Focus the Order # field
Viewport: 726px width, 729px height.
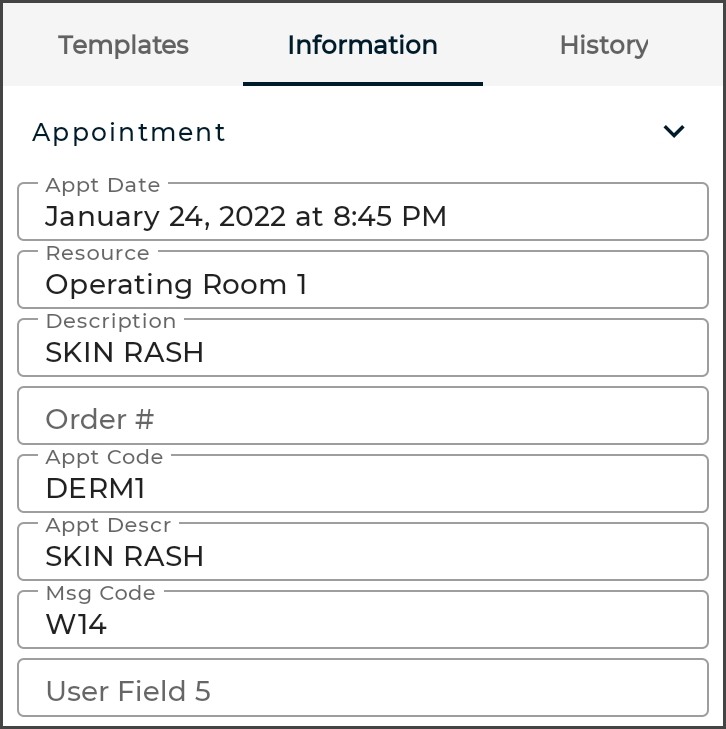click(x=362, y=418)
